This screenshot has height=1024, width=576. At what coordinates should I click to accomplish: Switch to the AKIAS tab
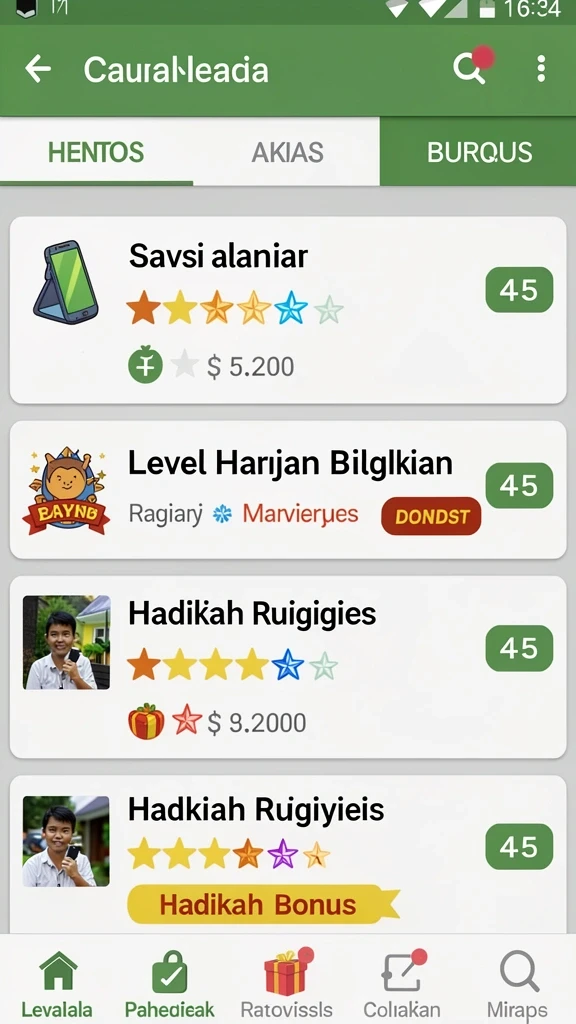[287, 152]
